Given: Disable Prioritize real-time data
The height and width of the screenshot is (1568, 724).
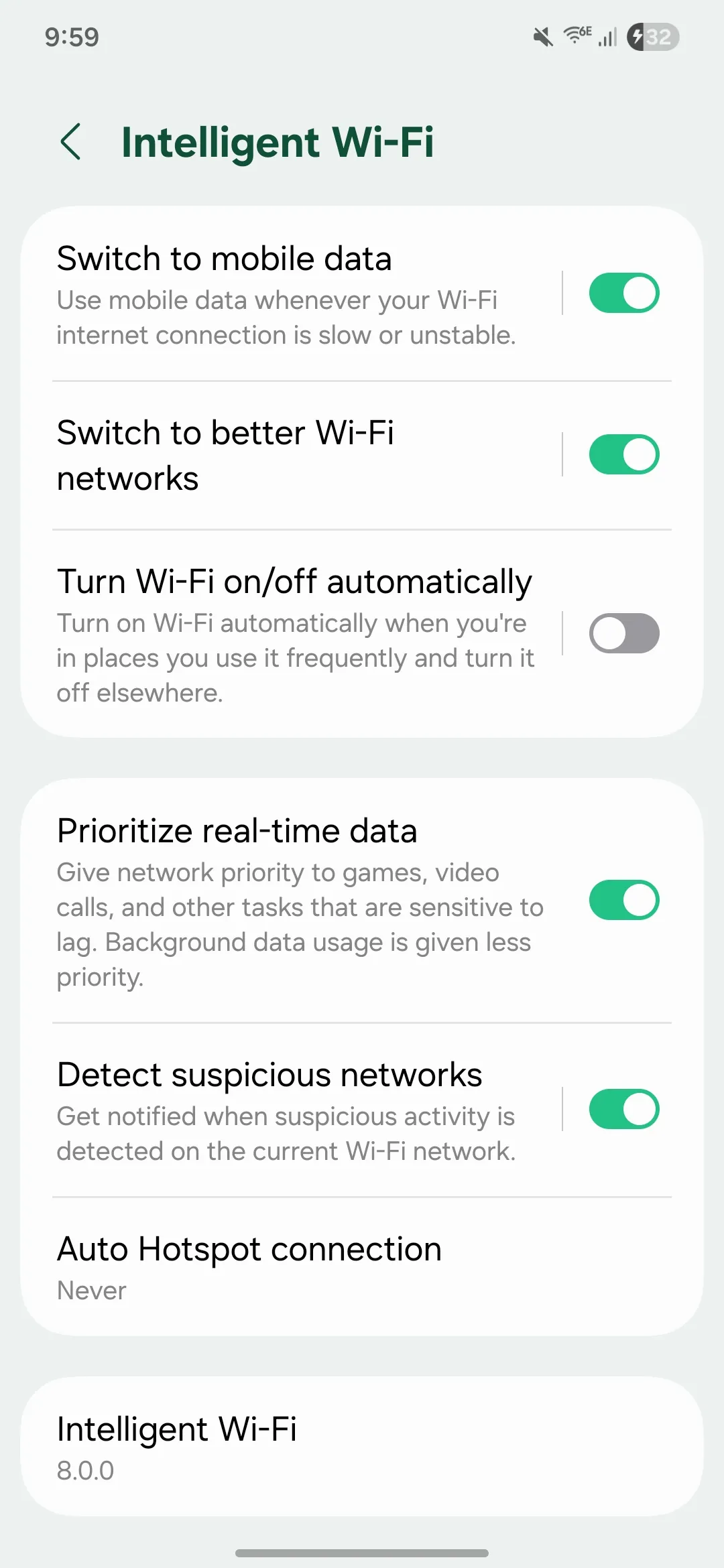Looking at the screenshot, I should tap(623, 901).
